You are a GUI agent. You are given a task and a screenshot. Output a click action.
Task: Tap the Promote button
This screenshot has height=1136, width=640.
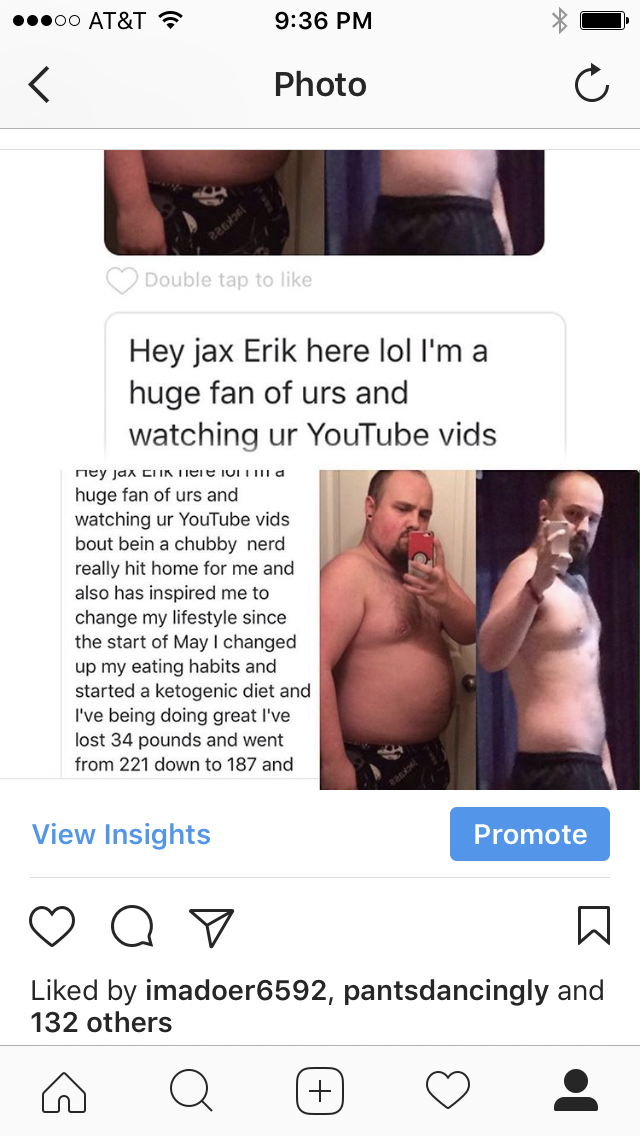(530, 834)
